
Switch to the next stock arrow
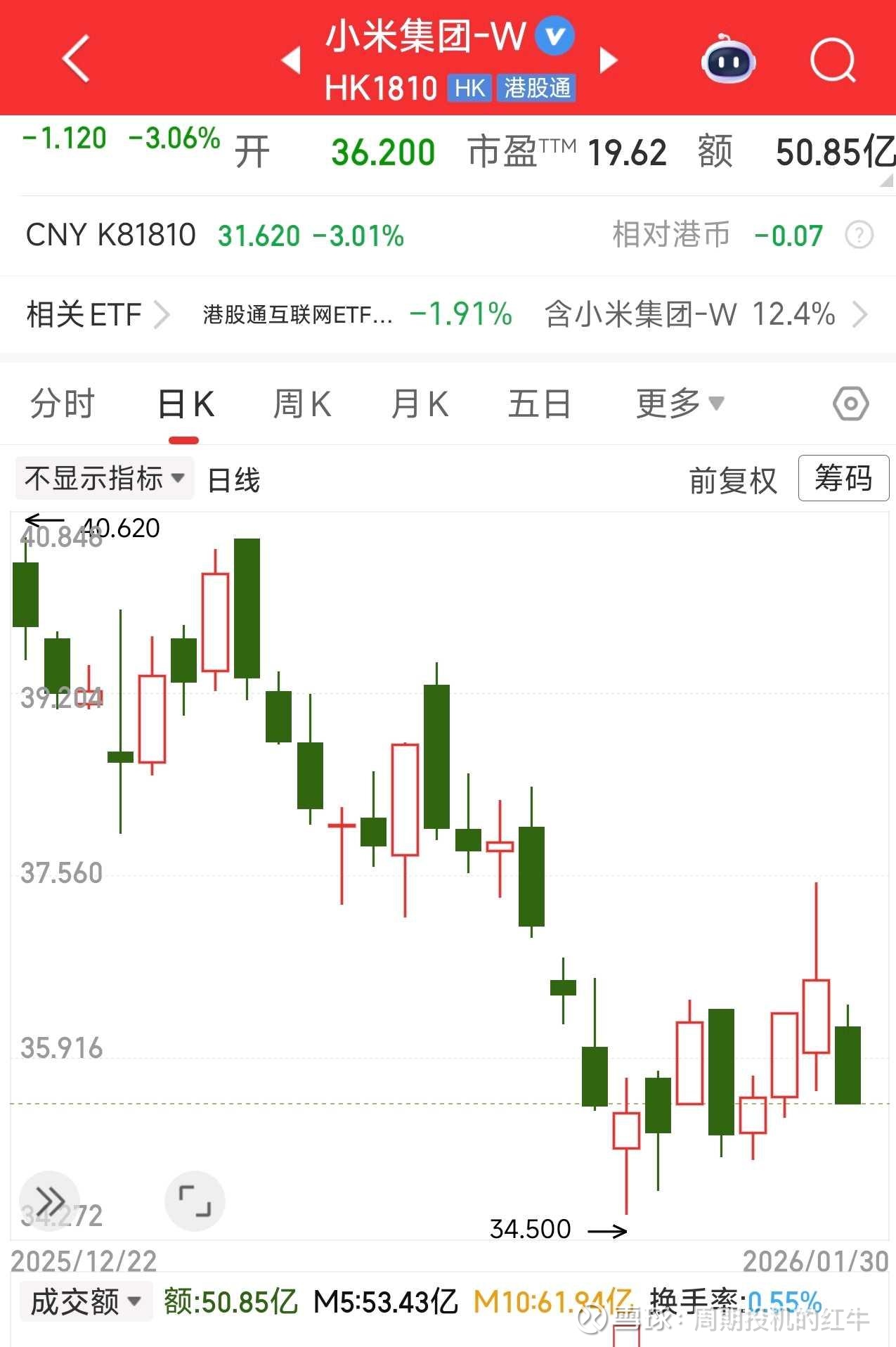pyautogui.click(x=608, y=60)
